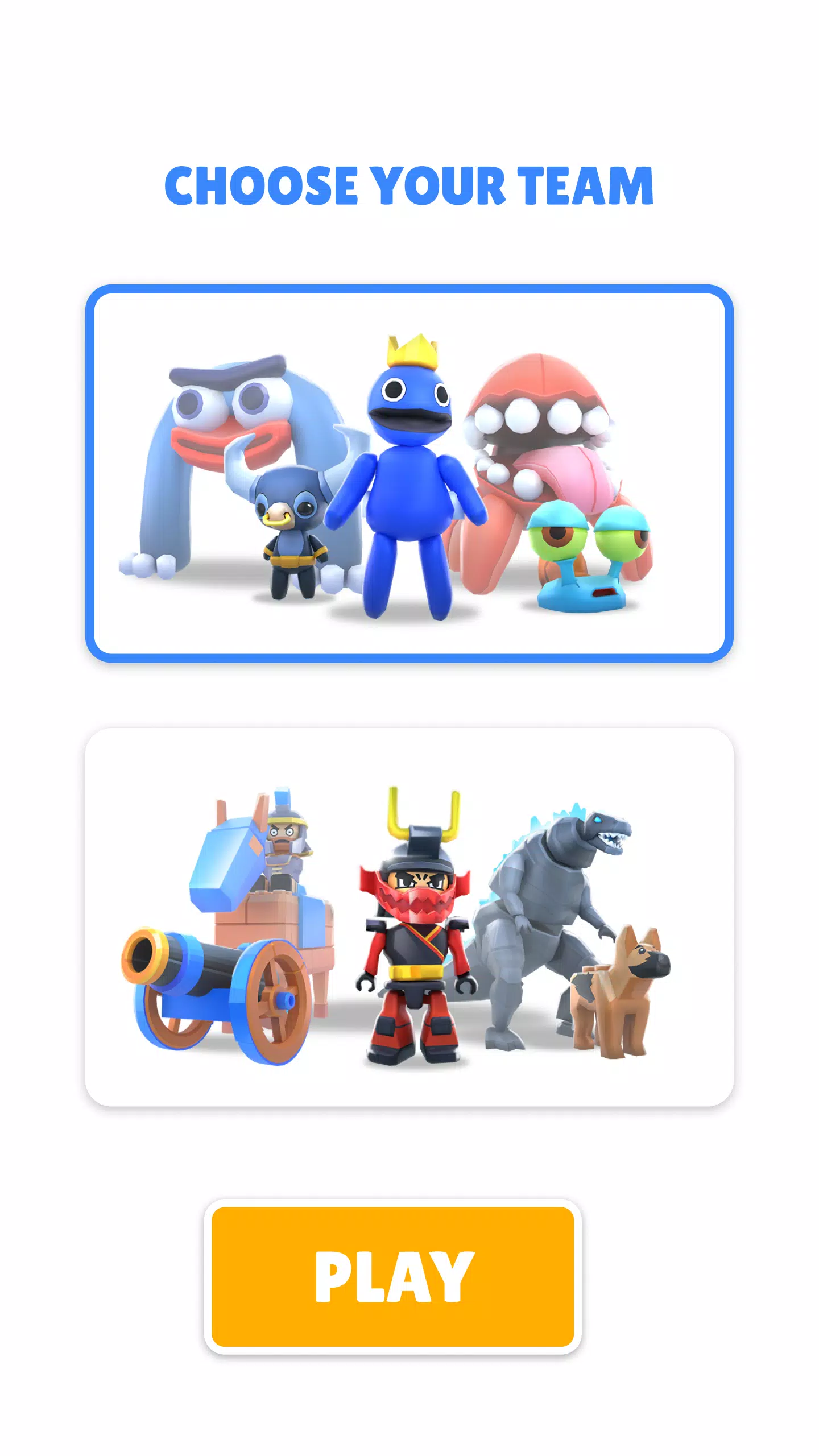
Task: Start the game with the Play button
Action: click(392, 1277)
